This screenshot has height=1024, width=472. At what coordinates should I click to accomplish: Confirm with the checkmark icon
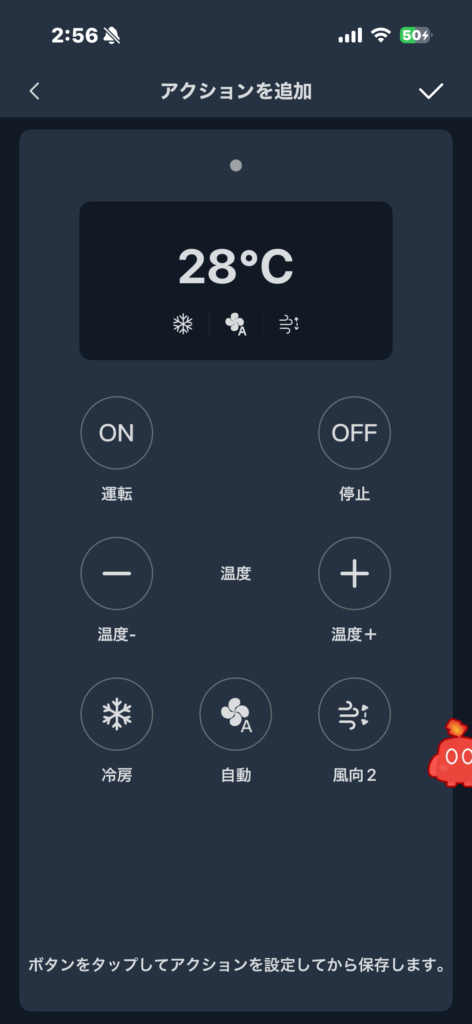(x=431, y=91)
